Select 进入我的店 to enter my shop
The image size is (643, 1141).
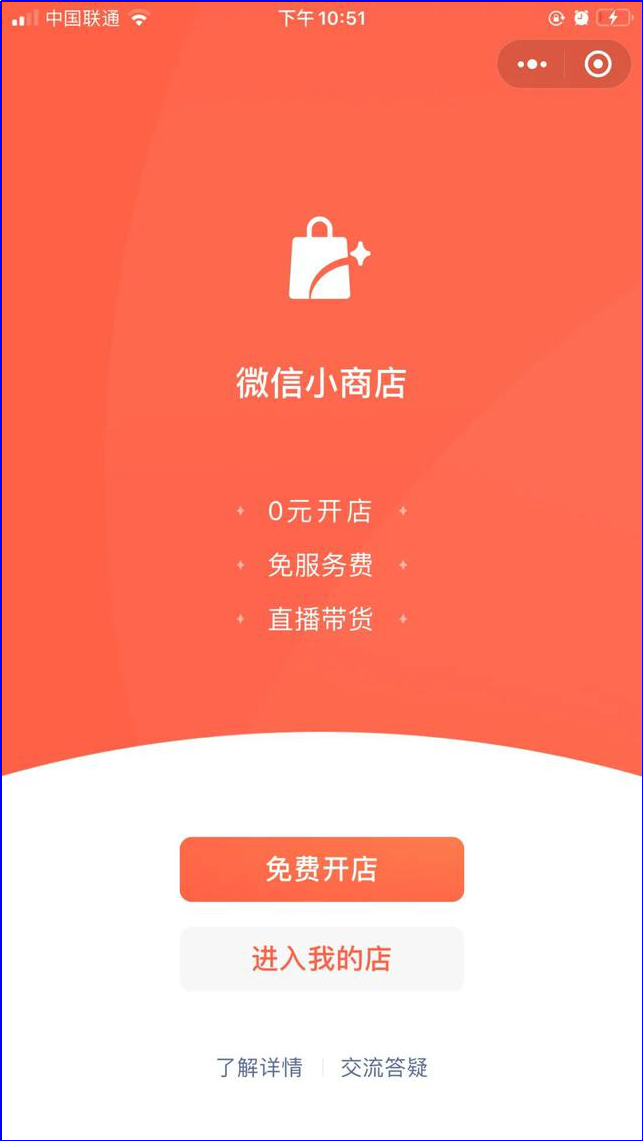click(x=321, y=960)
